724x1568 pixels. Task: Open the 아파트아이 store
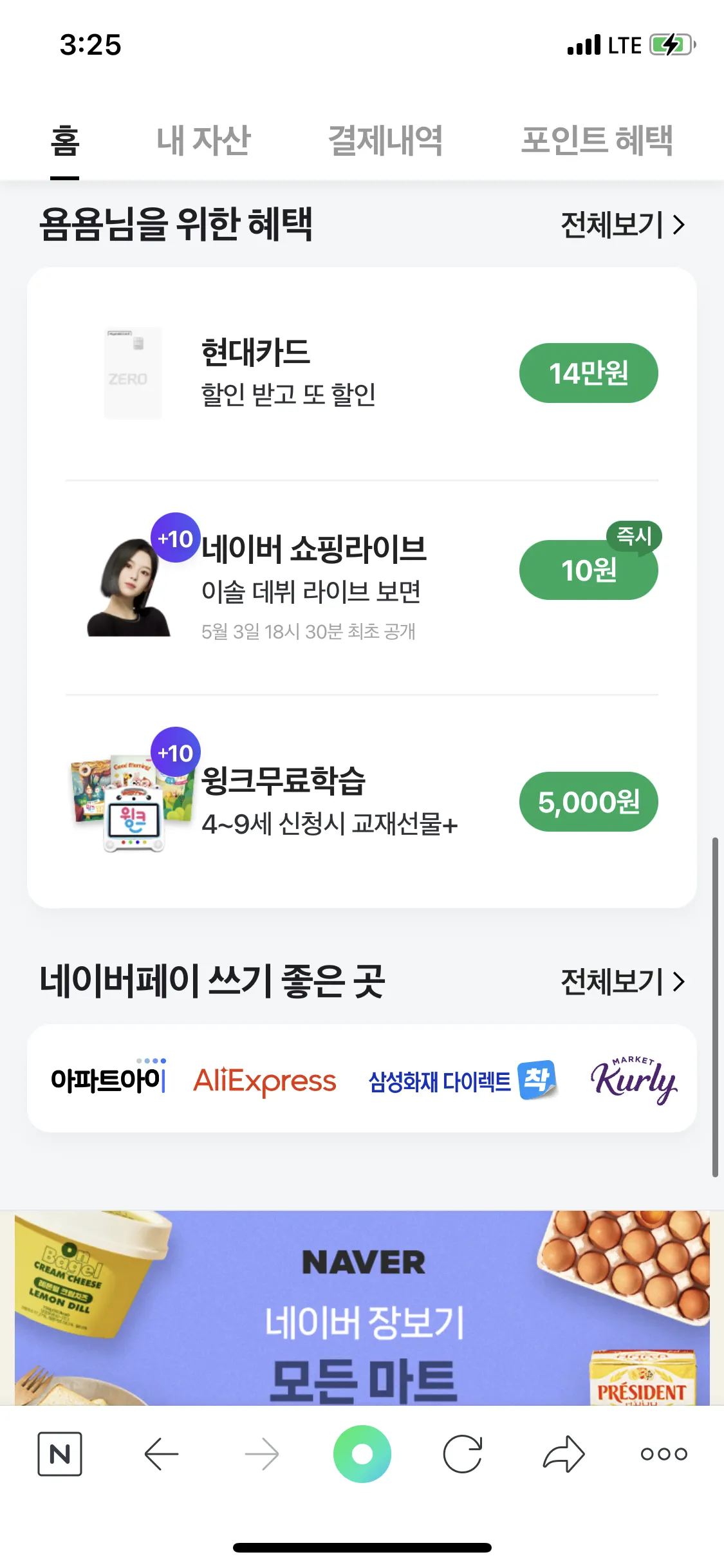(x=108, y=1079)
